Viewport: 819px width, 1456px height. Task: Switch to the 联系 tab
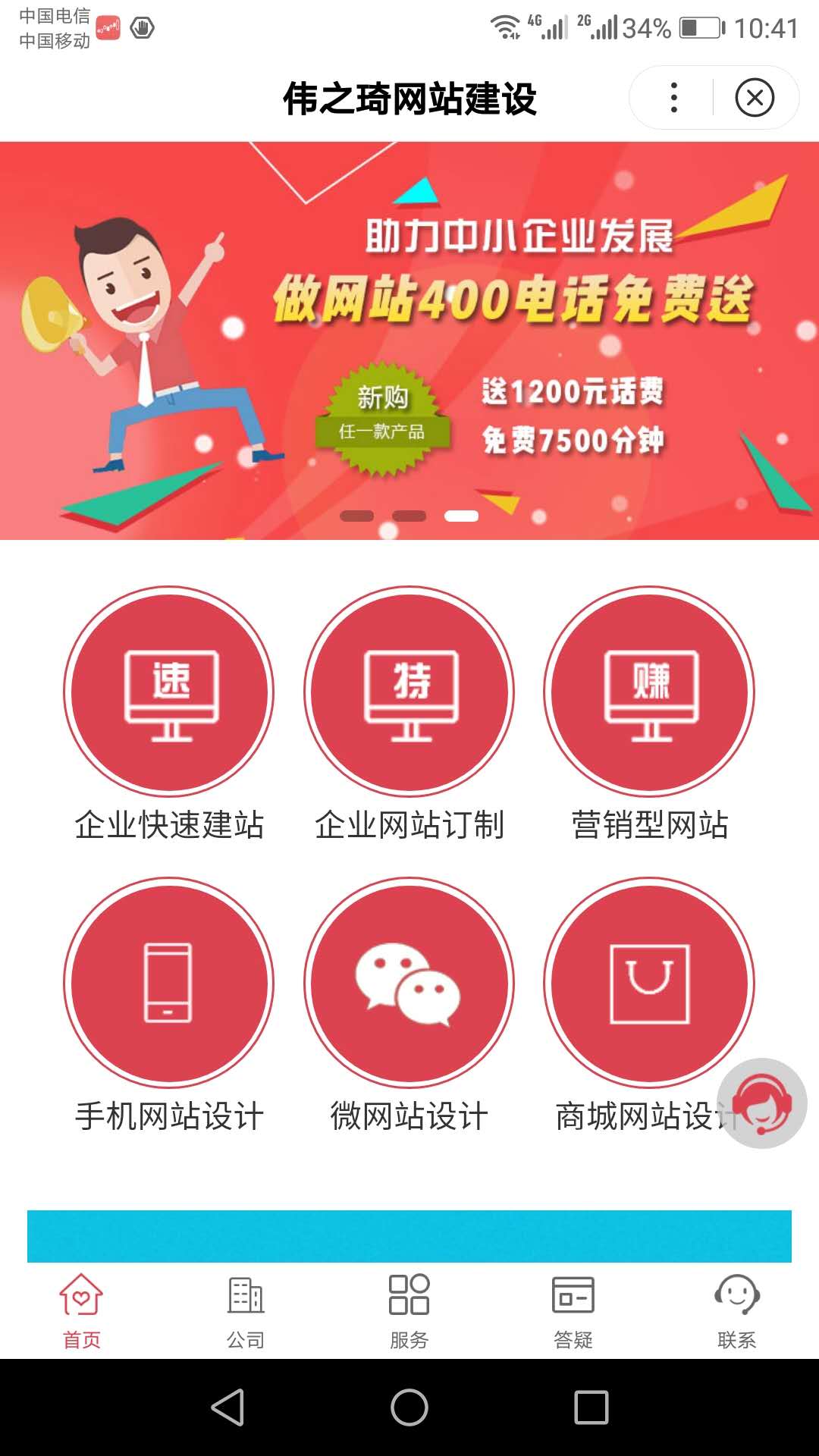[x=737, y=1310]
